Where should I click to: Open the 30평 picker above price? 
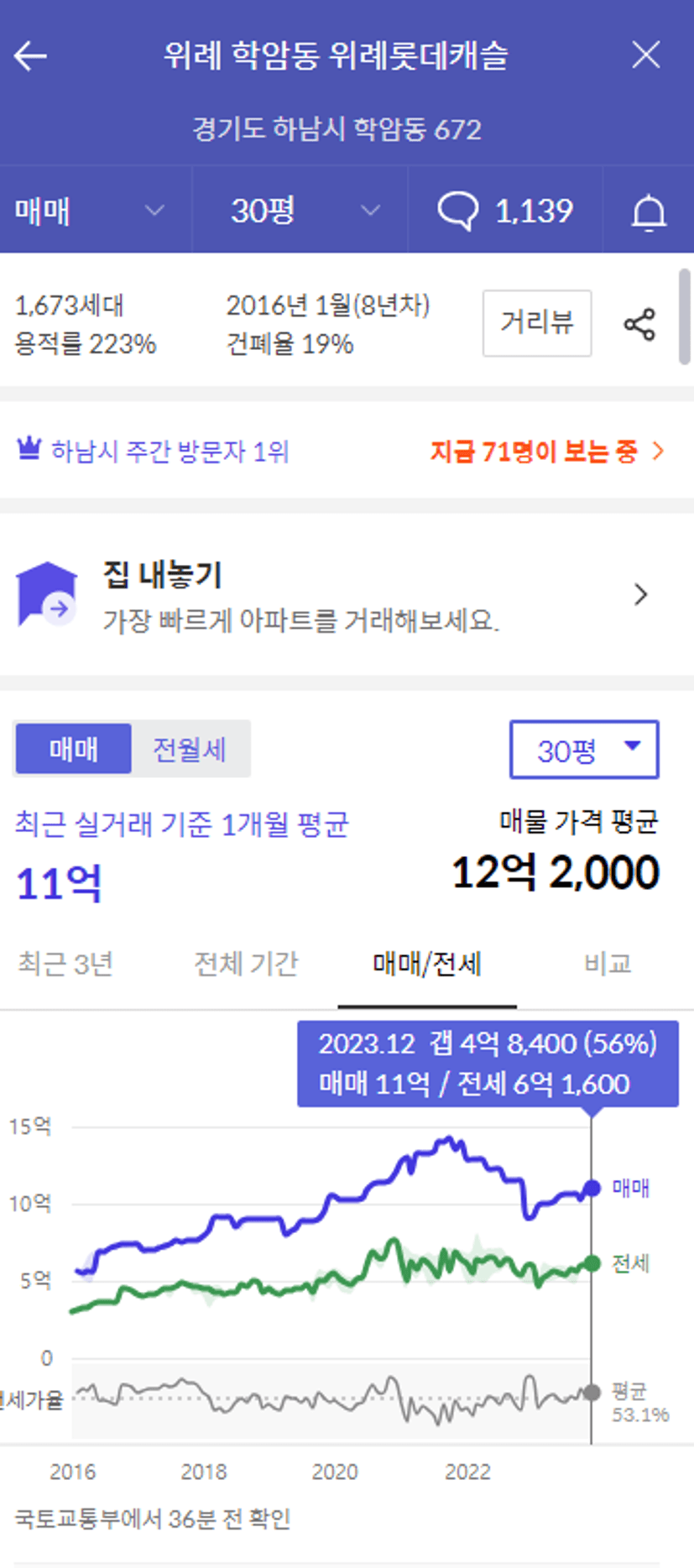584,750
